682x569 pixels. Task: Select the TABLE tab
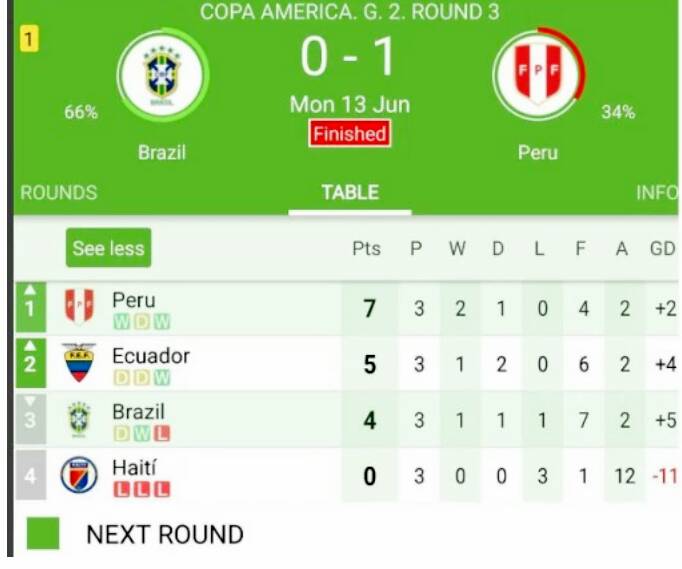[350, 193]
